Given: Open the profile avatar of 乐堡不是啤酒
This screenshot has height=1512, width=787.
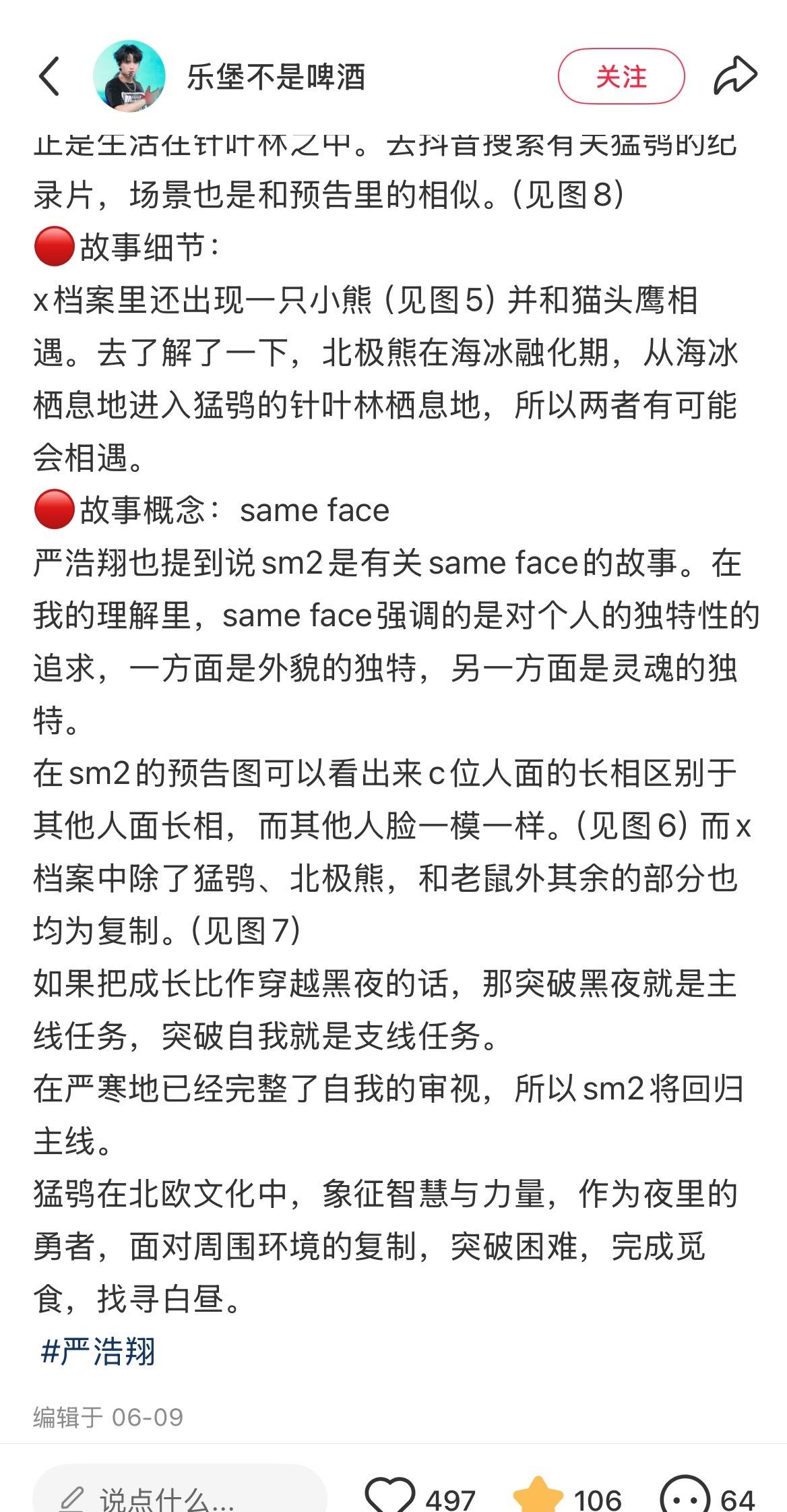Looking at the screenshot, I should point(129,75).
